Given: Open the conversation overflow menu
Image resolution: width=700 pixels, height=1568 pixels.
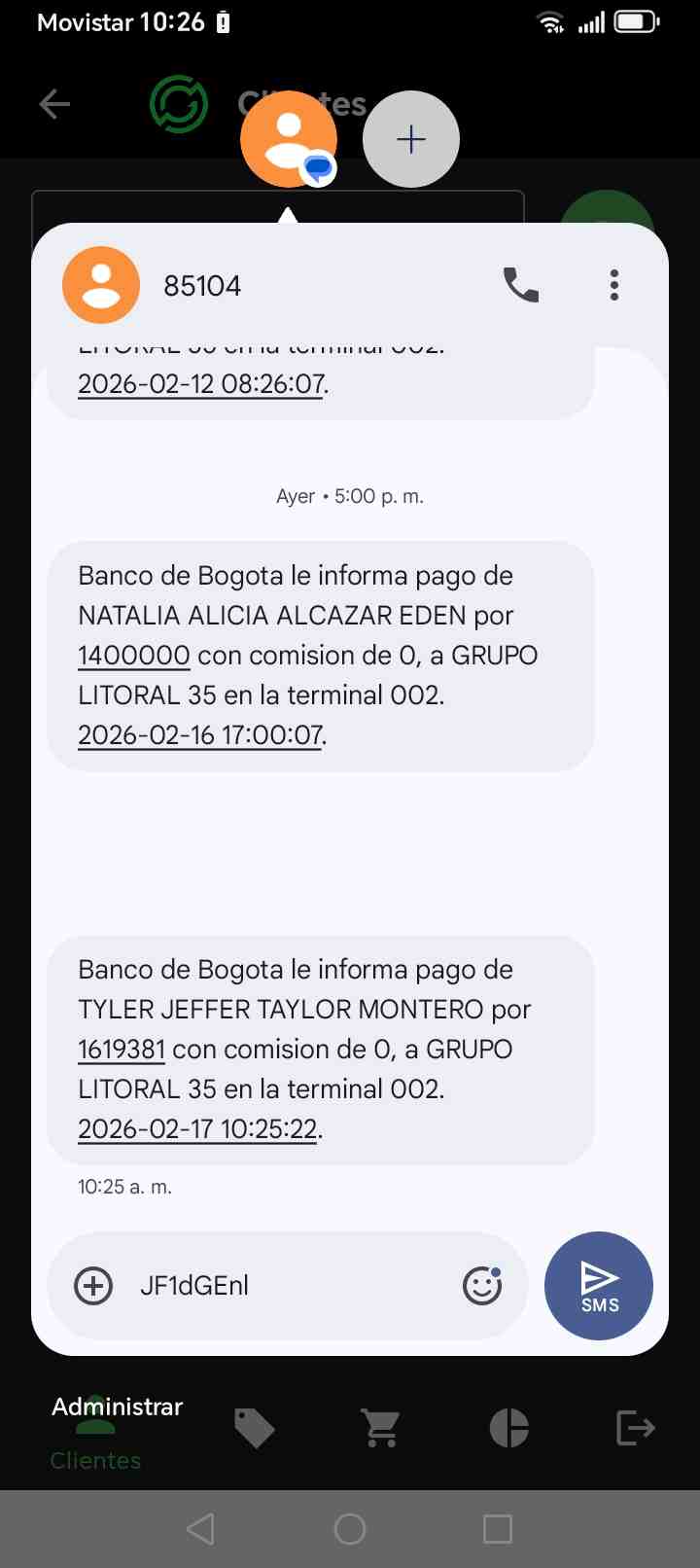Looking at the screenshot, I should (613, 285).
